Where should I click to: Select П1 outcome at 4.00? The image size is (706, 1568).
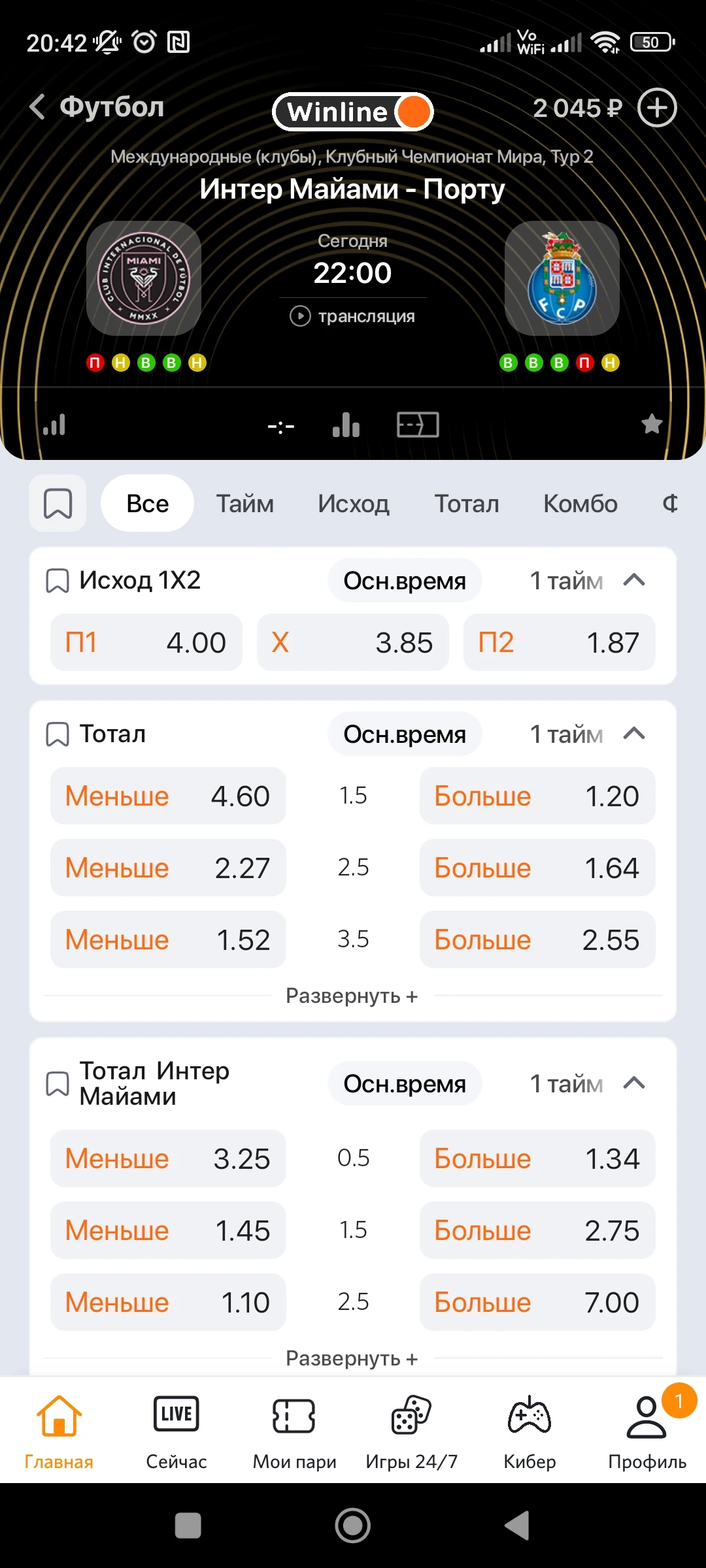pos(146,642)
